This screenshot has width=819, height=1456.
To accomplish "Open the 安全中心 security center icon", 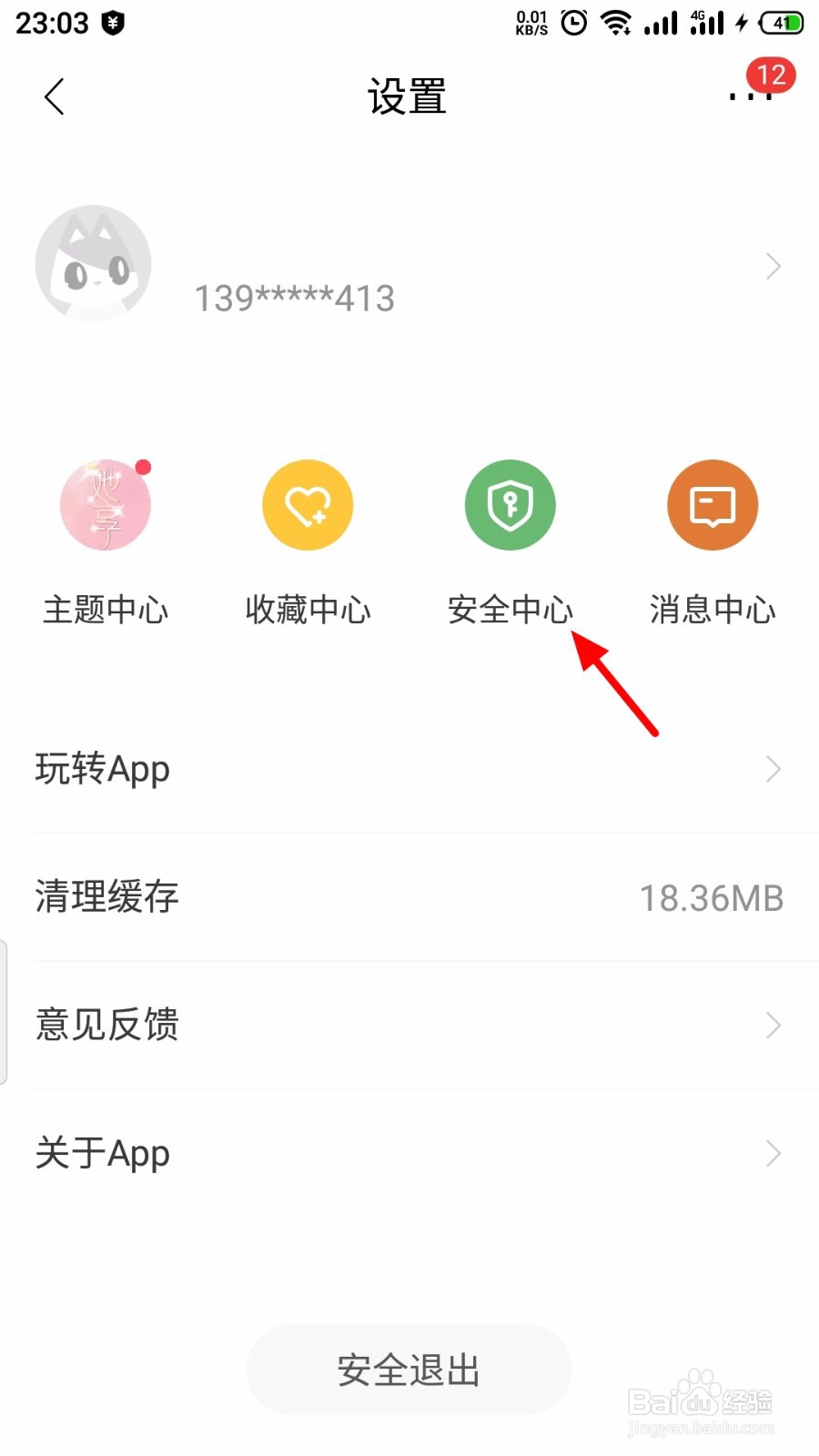I will click(510, 505).
